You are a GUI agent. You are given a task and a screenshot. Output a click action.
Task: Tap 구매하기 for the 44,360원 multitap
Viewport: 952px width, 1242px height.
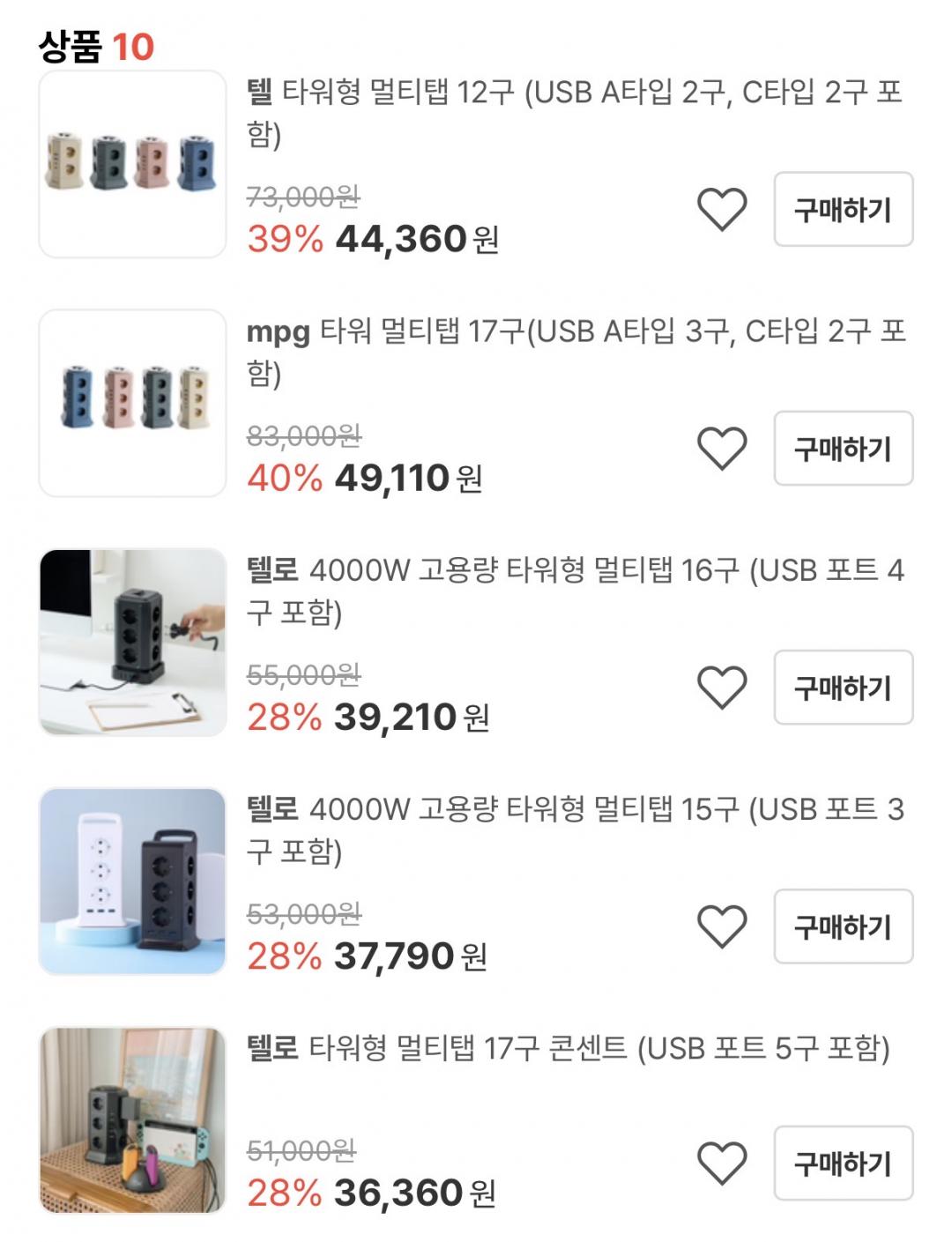843,210
